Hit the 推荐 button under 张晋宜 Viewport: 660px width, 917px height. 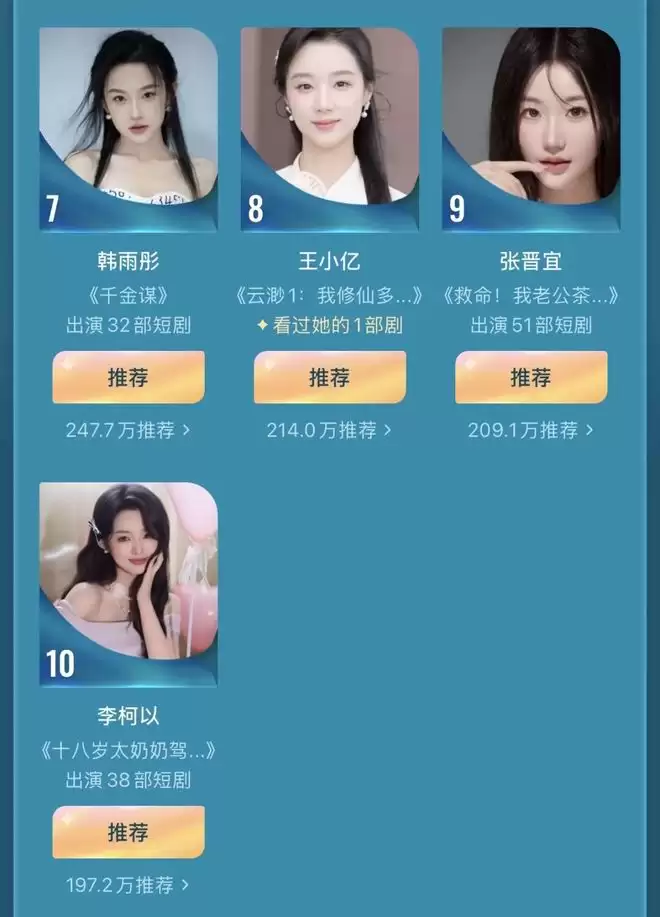531,378
